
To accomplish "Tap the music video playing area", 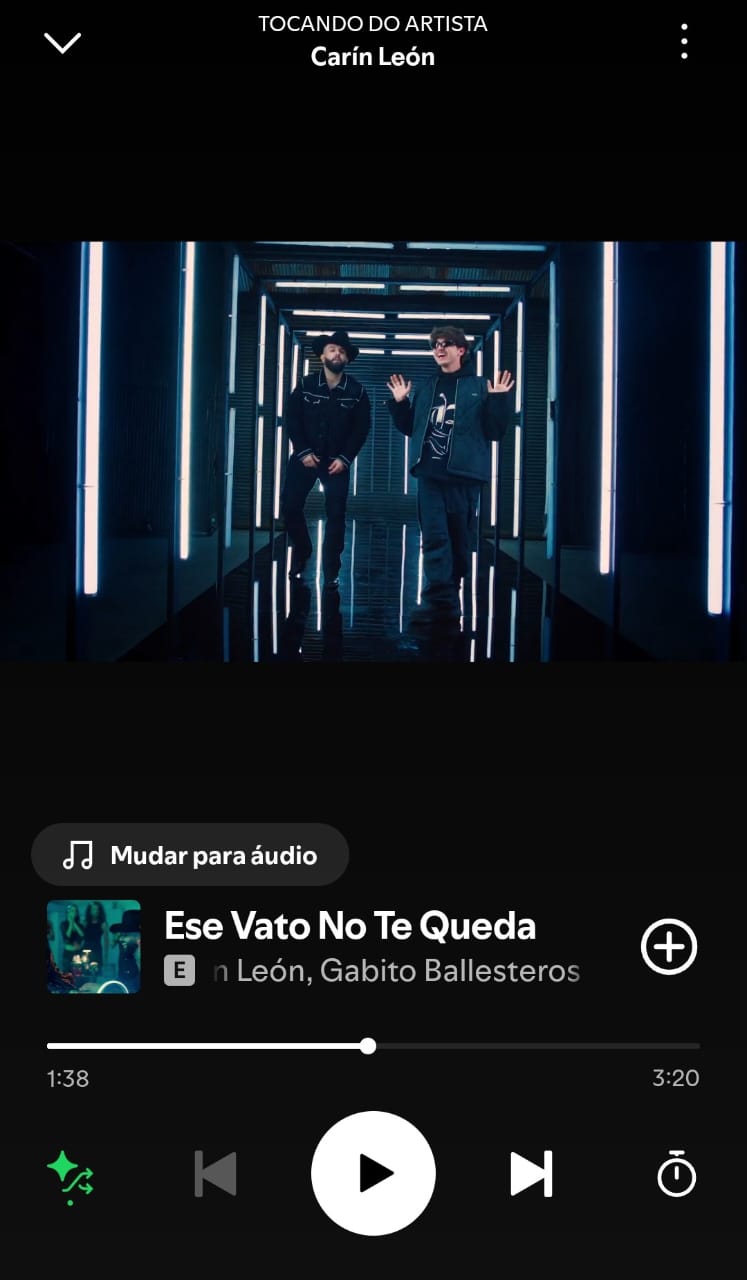I will (x=373, y=448).
